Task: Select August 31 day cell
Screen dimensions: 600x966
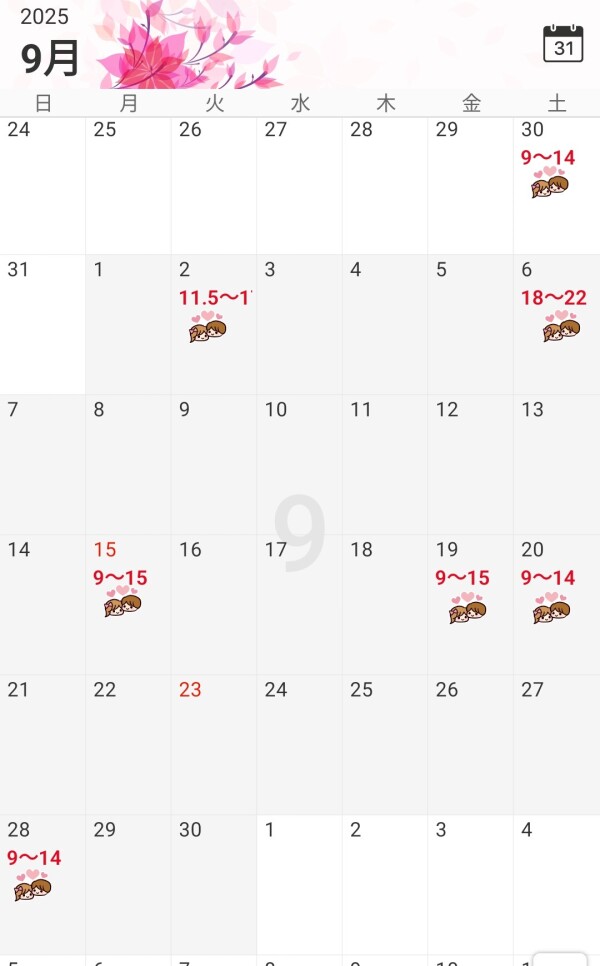Action: pyautogui.click(x=42, y=324)
